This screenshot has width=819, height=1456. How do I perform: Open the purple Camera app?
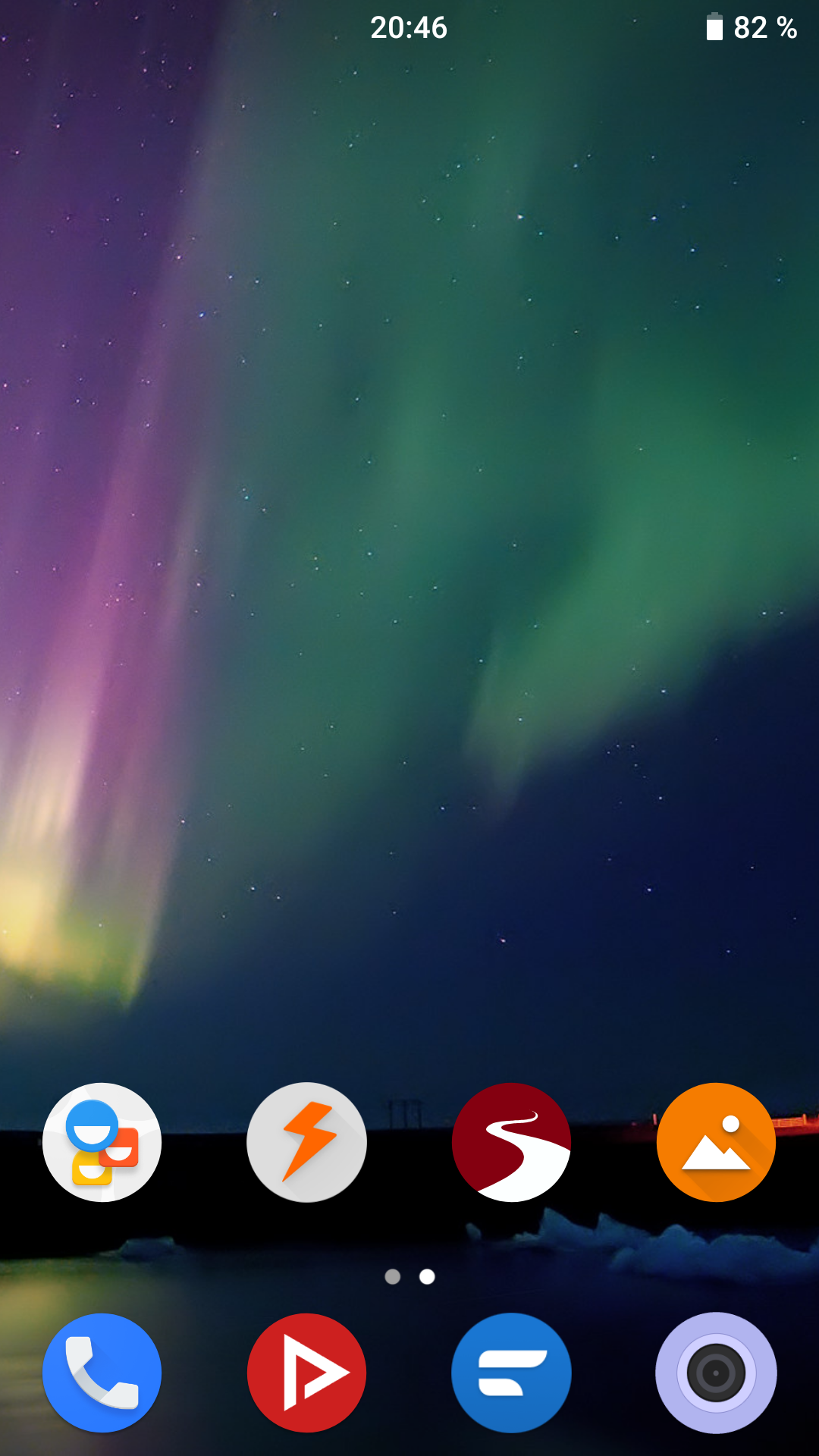click(x=716, y=1373)
